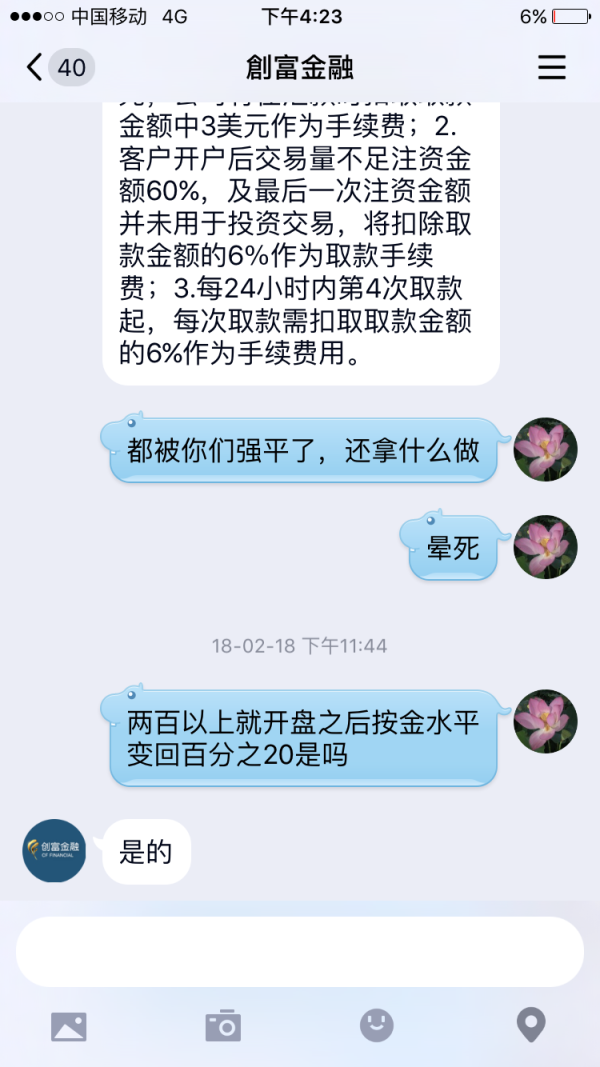Share your location in the chat
The height and width of the screenshot is (1067, 600).
click(x=530, y=1025)
